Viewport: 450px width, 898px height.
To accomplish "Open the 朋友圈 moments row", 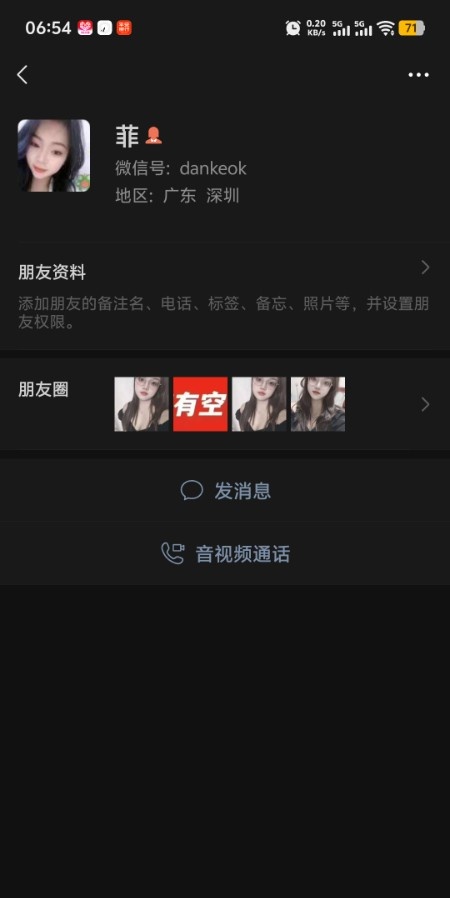I will point(225,404).
